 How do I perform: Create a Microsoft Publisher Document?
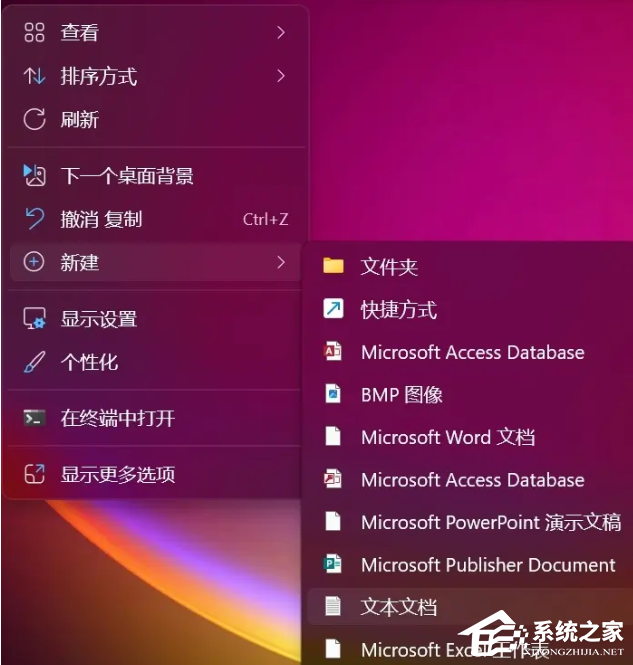(x=487, y=565)
